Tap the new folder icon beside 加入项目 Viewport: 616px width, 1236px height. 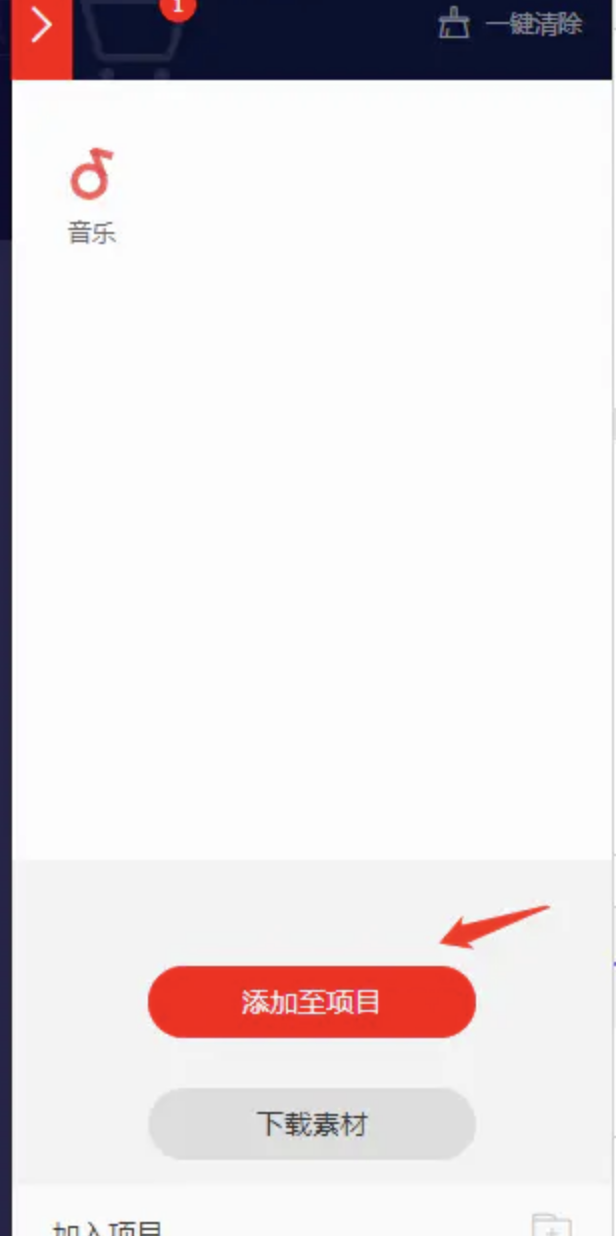(551, 1226)
